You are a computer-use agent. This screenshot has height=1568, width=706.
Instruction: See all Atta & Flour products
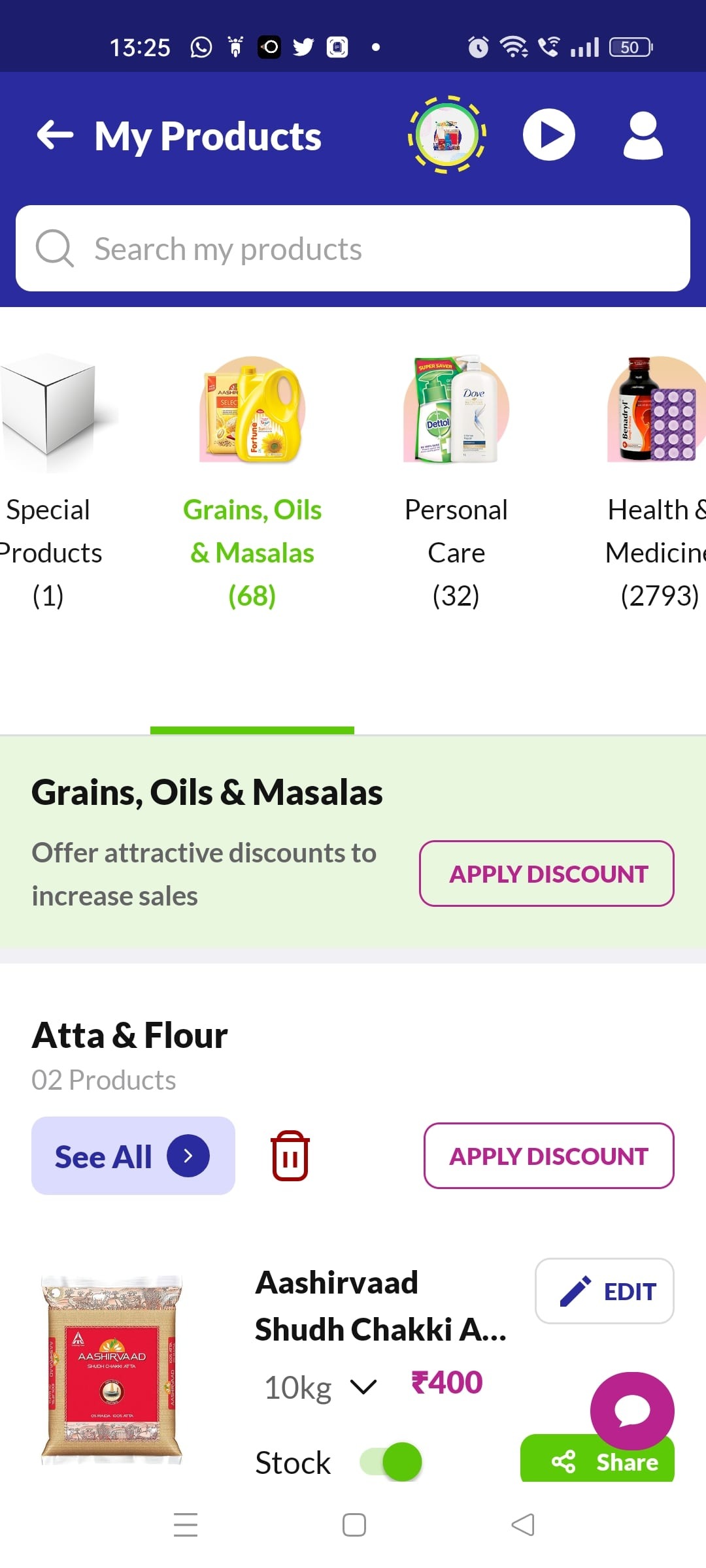(133, 1156)
